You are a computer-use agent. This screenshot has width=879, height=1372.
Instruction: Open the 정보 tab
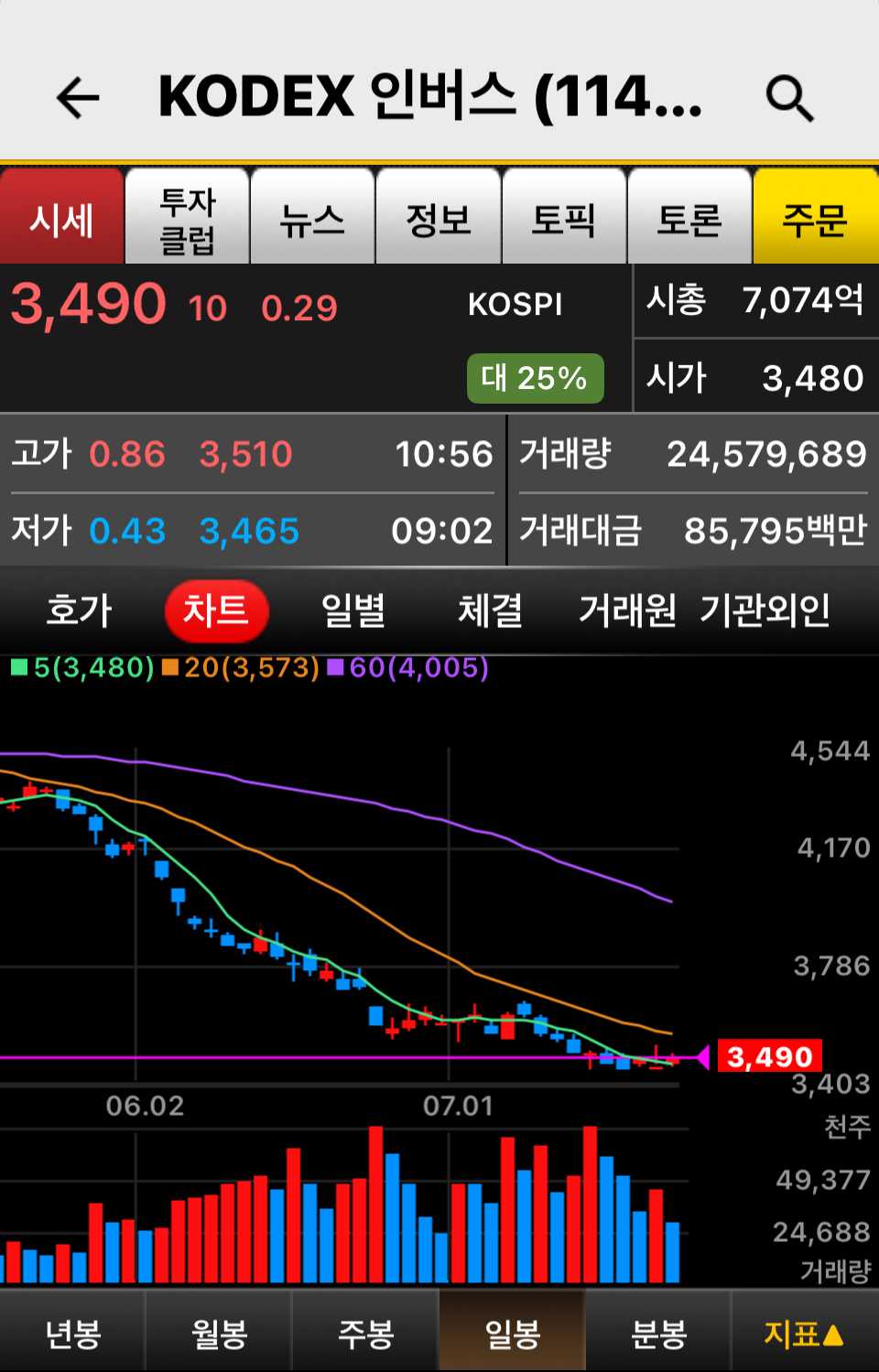pos(438,219)
